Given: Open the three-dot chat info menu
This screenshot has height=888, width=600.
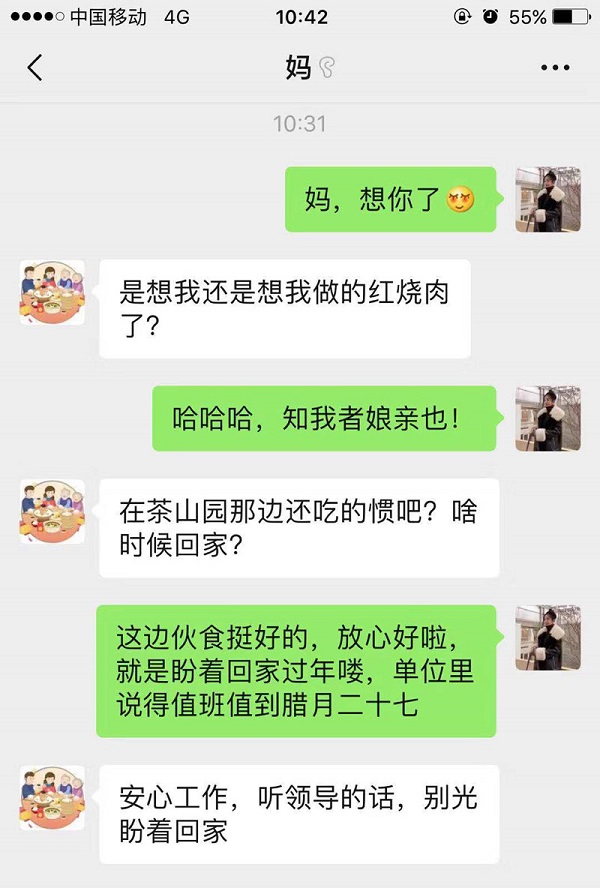Looking at the screenshot, I should click(x=555, y=68).
